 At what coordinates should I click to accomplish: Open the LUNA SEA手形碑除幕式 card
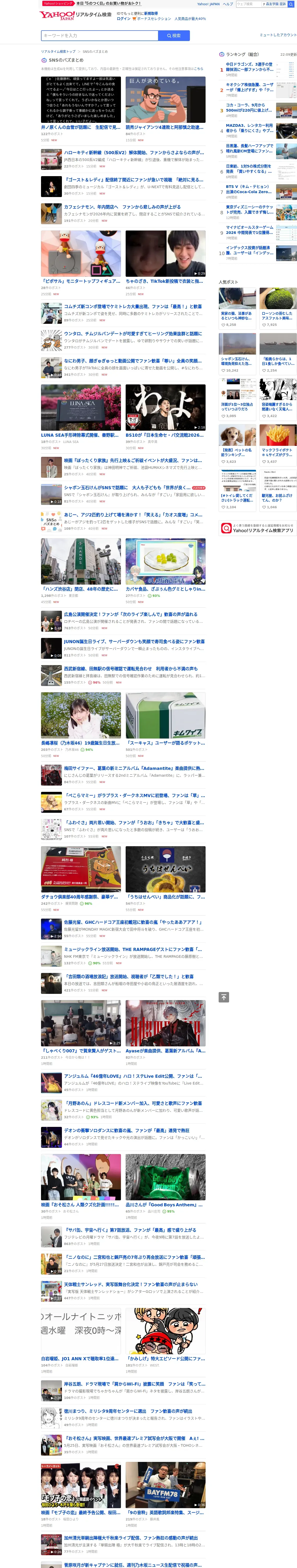coord(81,417)
